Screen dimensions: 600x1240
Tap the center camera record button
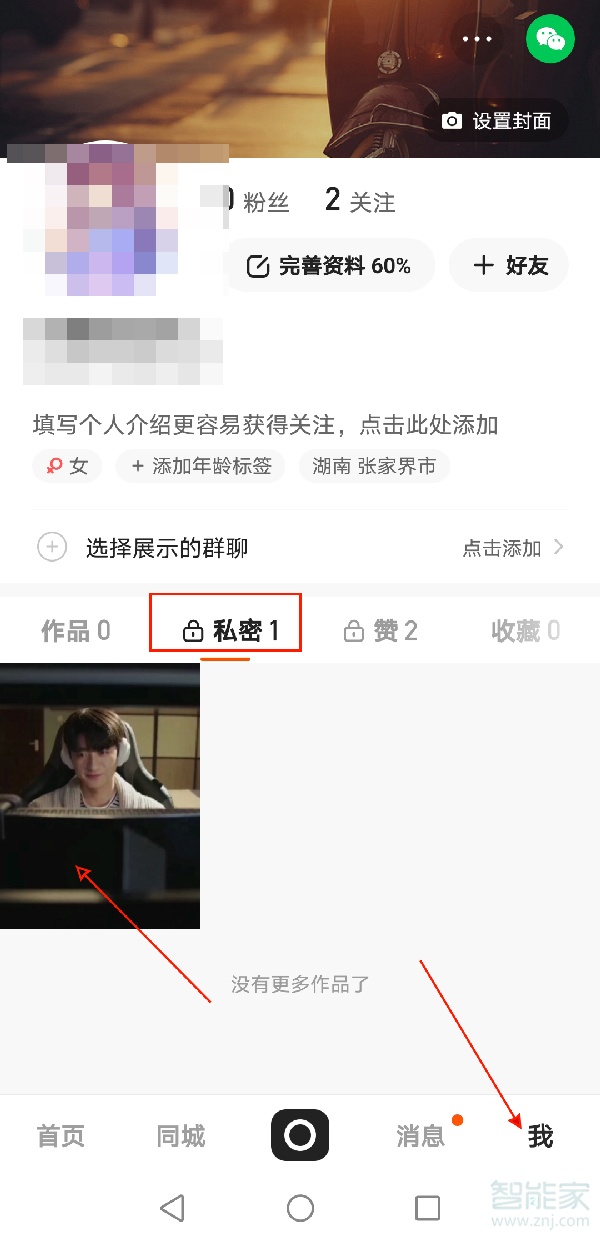point(300,1135)
